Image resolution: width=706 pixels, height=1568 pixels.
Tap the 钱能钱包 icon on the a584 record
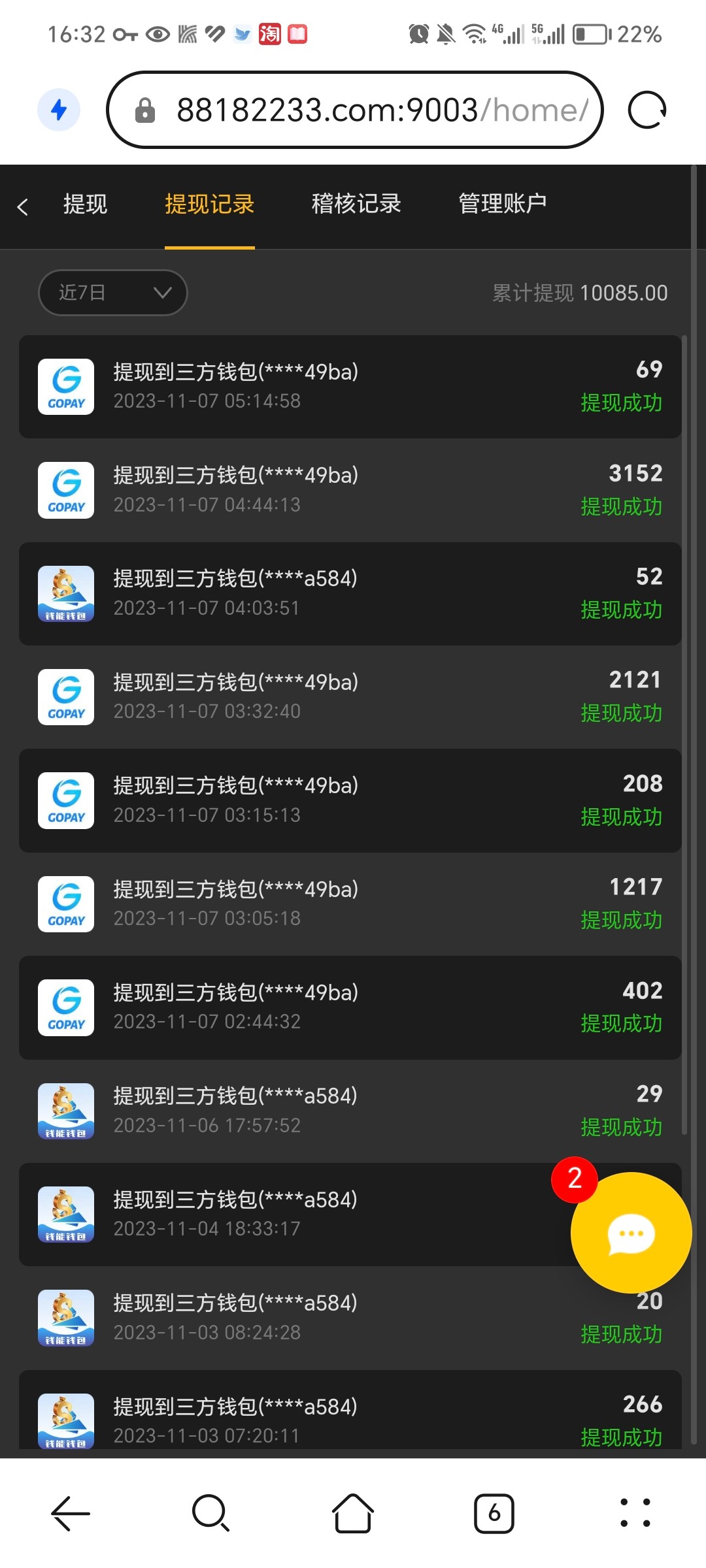pos(65,593)
